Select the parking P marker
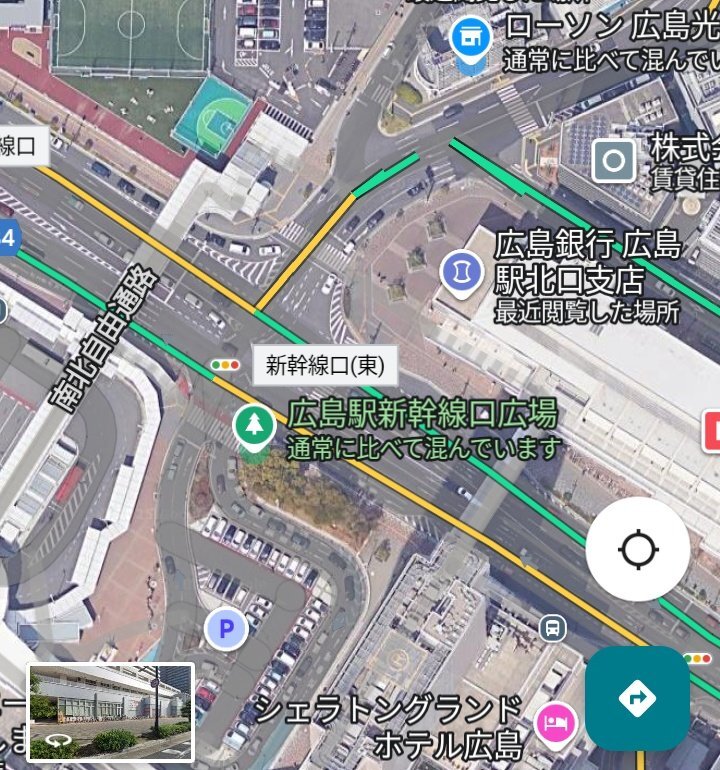Image resolution: width=720 pixels, height=770 pixels. 226,629
